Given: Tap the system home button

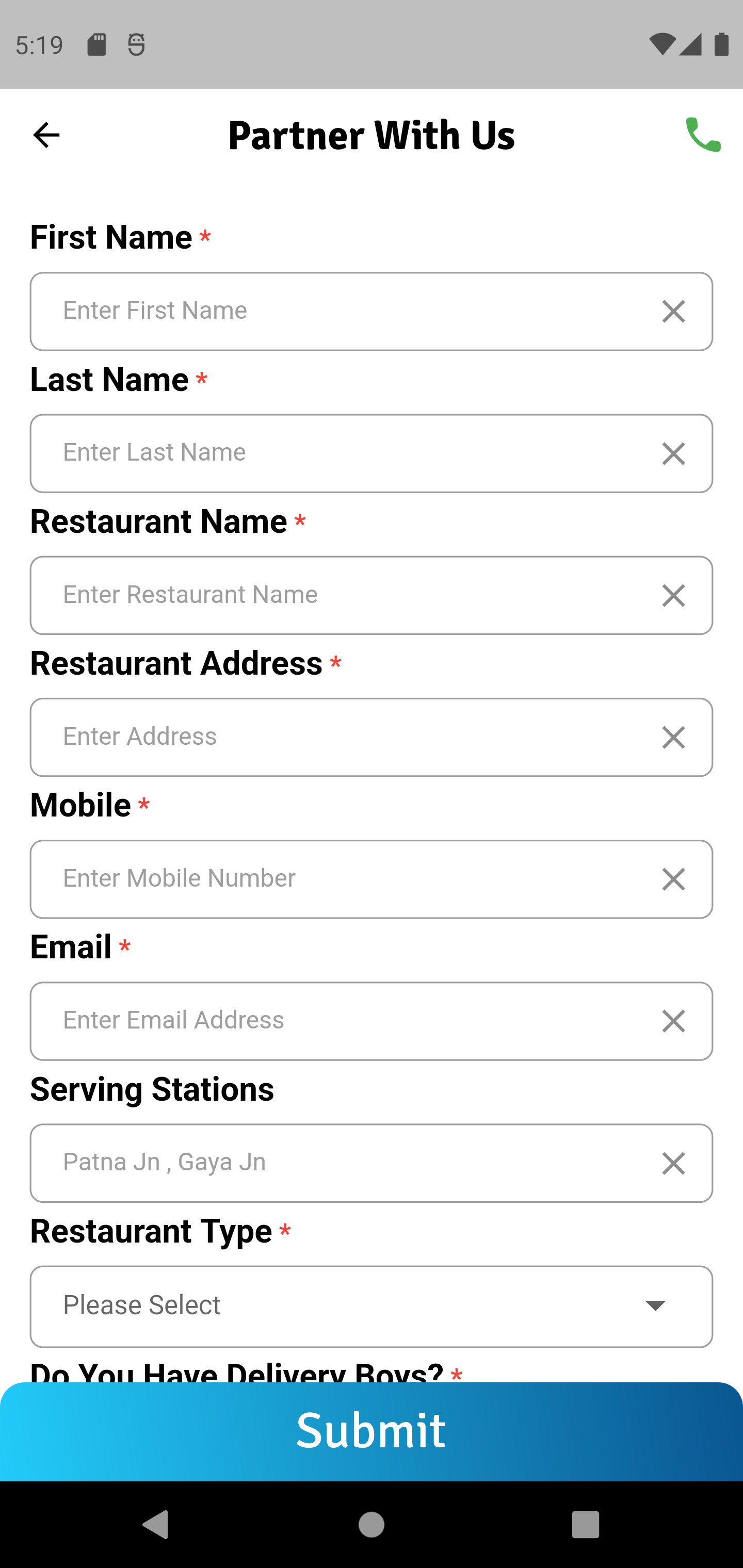Looking at the screenshot, I should 371,1525.
